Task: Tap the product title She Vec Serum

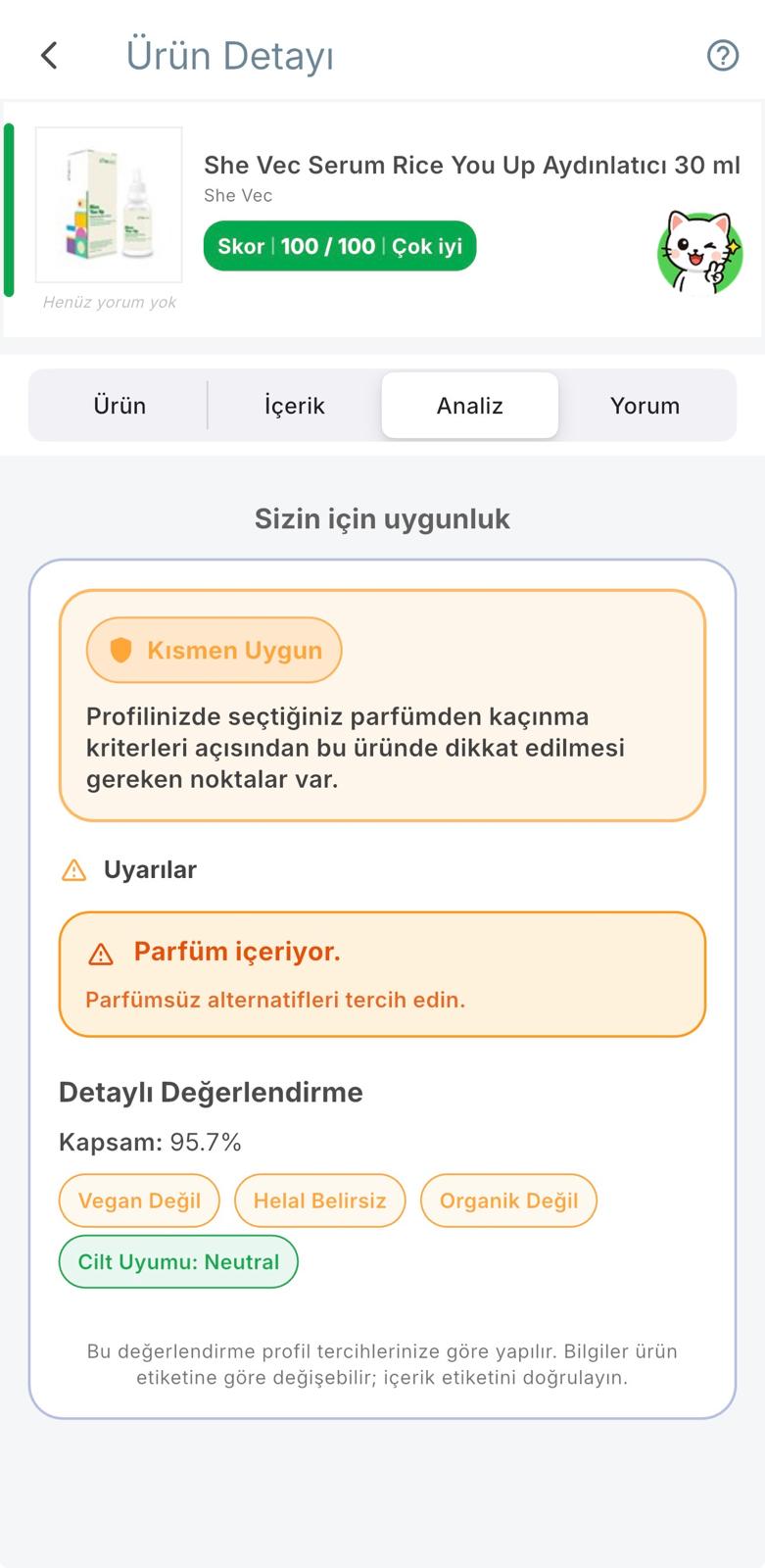Action: [x=472, y=165]
